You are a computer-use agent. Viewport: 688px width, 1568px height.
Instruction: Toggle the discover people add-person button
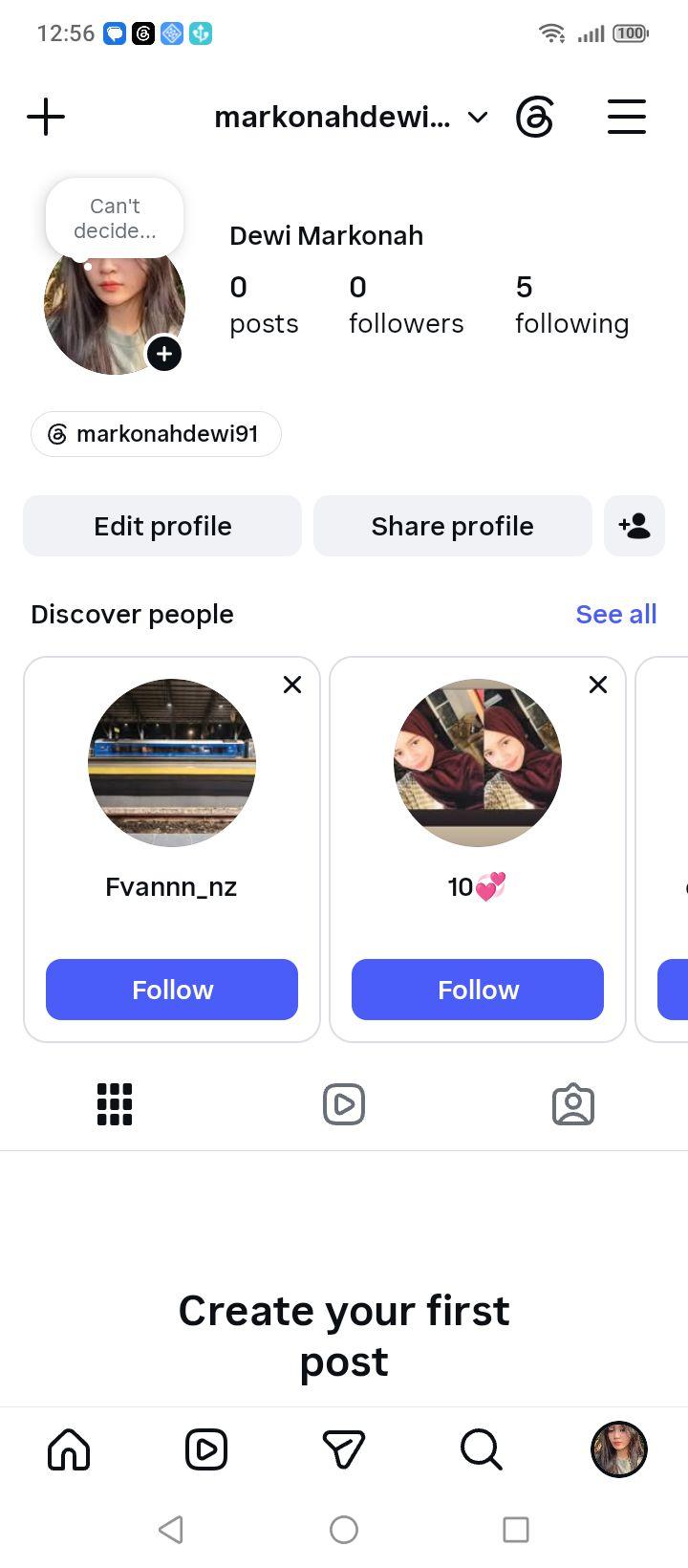click(634, 526)
